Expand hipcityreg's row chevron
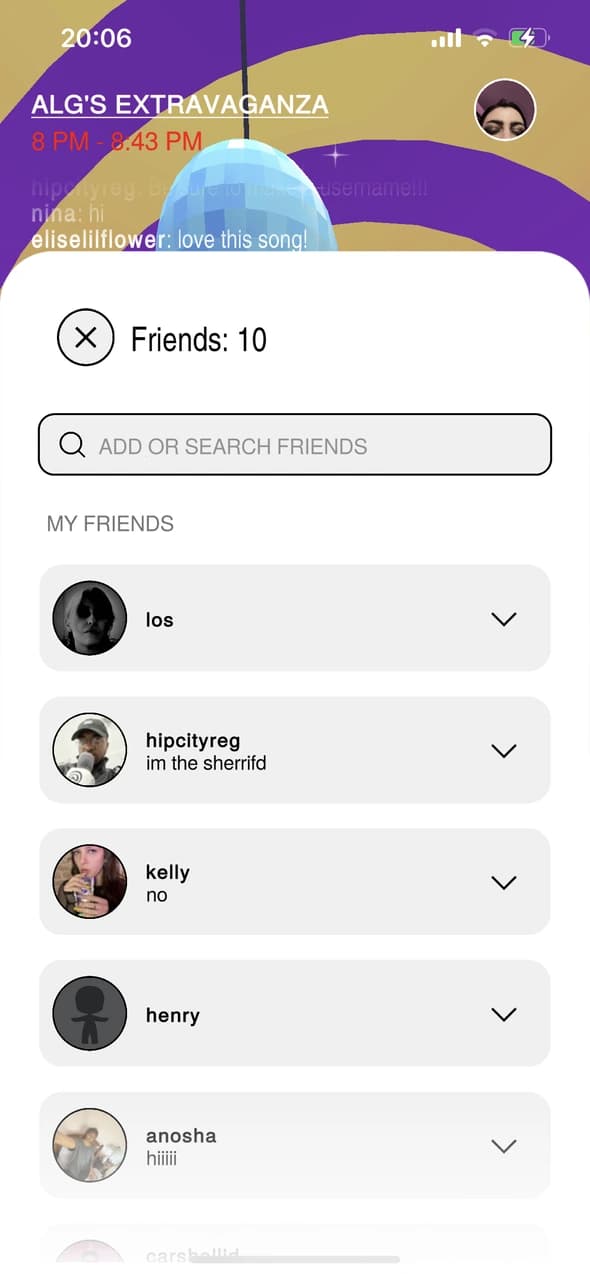This screenshot has height=1274, width=590. (x=505, y=751)
